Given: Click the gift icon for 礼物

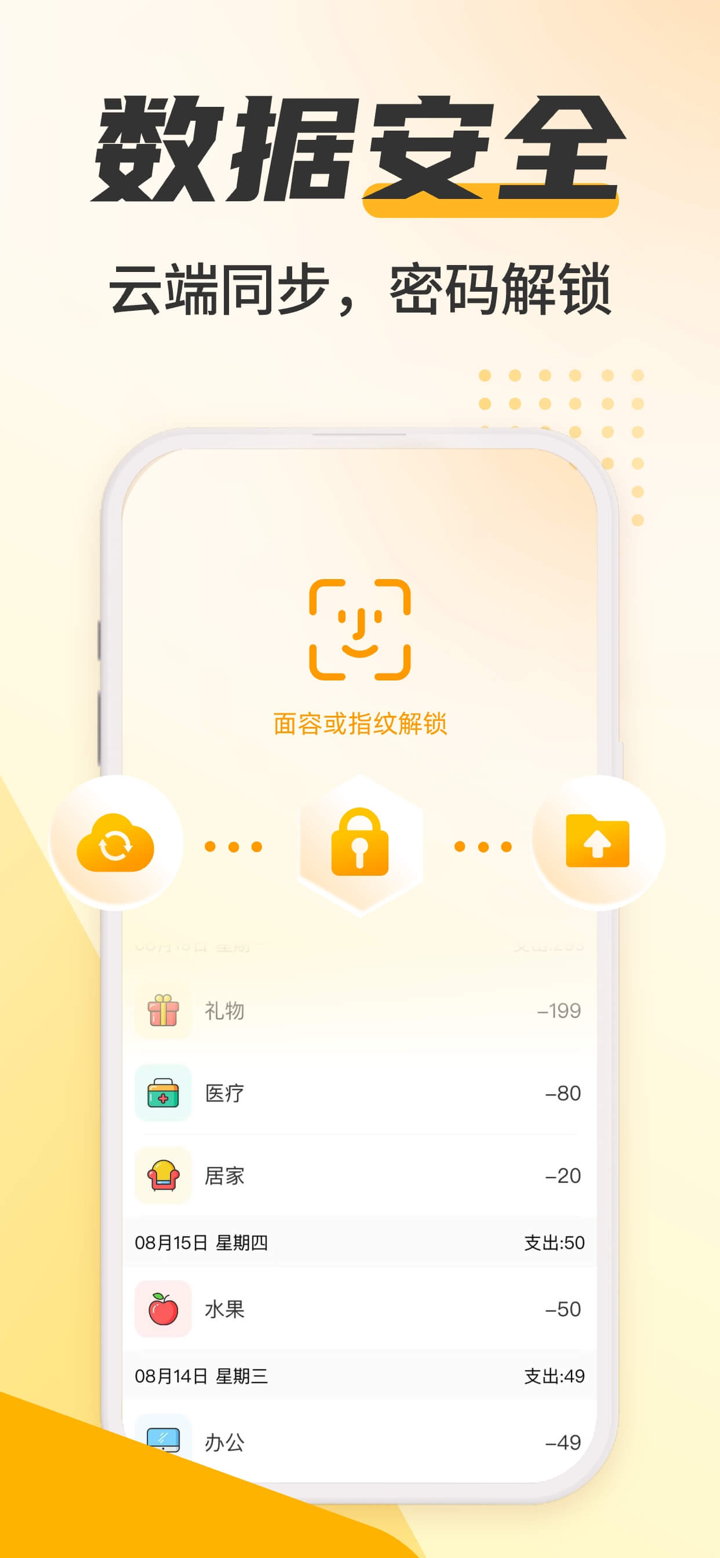Looking at the screenshot, I should (x=163, y=1010).
